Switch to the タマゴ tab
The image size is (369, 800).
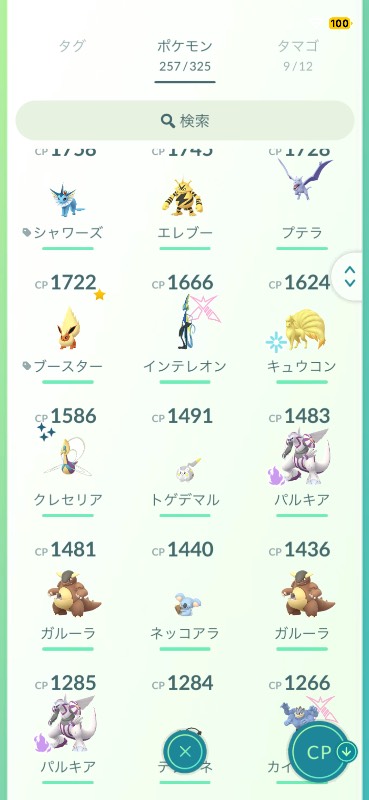(x=298, y=53)
